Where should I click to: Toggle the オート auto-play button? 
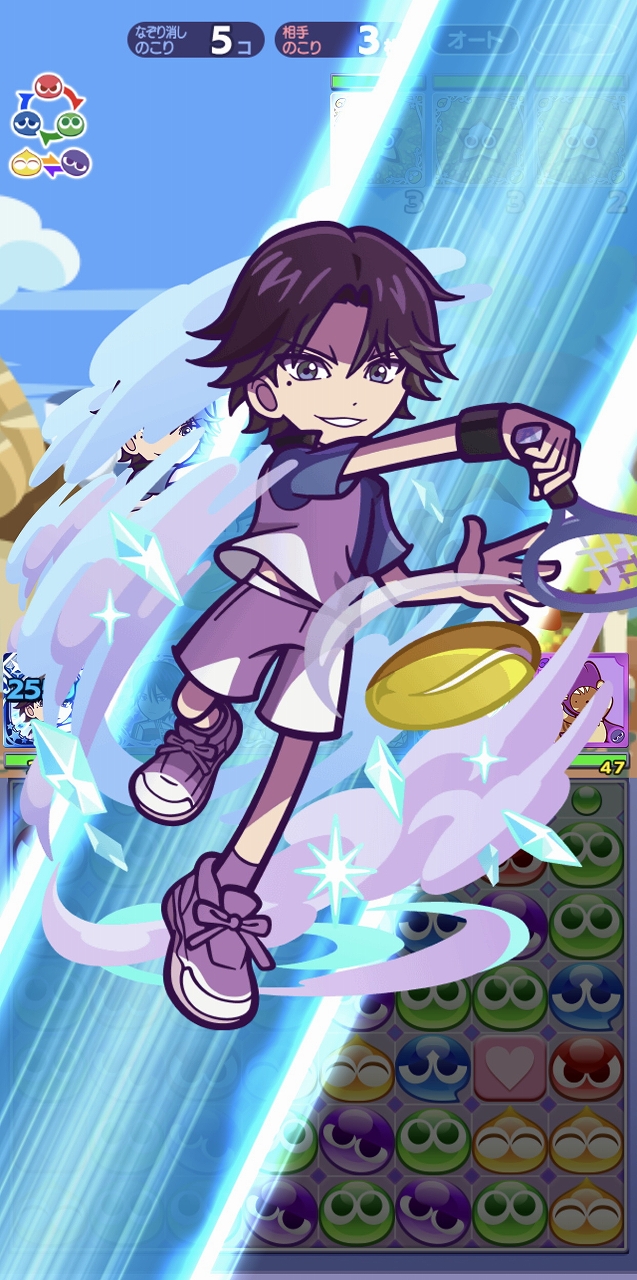click(473, 40)
